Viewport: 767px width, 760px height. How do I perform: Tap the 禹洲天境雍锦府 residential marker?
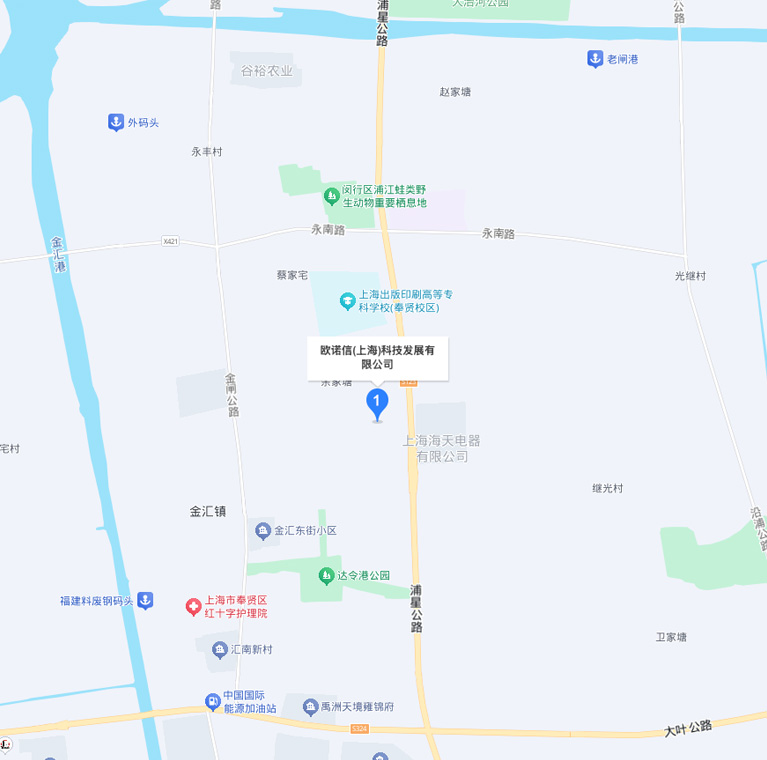310,706
